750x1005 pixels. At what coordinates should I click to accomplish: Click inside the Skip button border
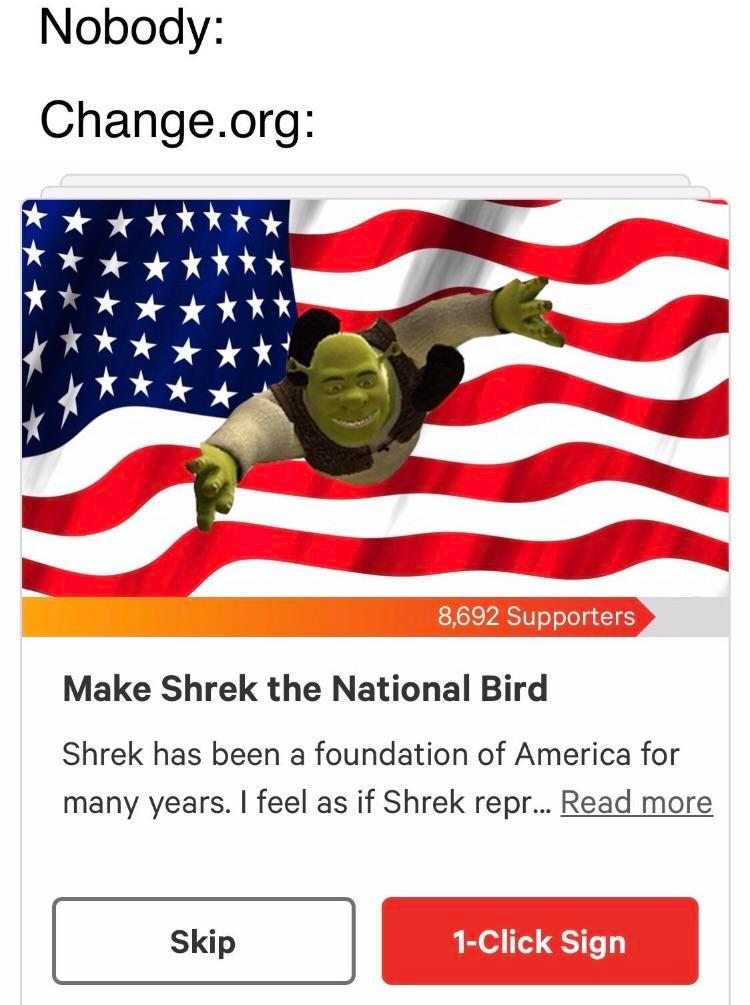[x=205, y=941]
